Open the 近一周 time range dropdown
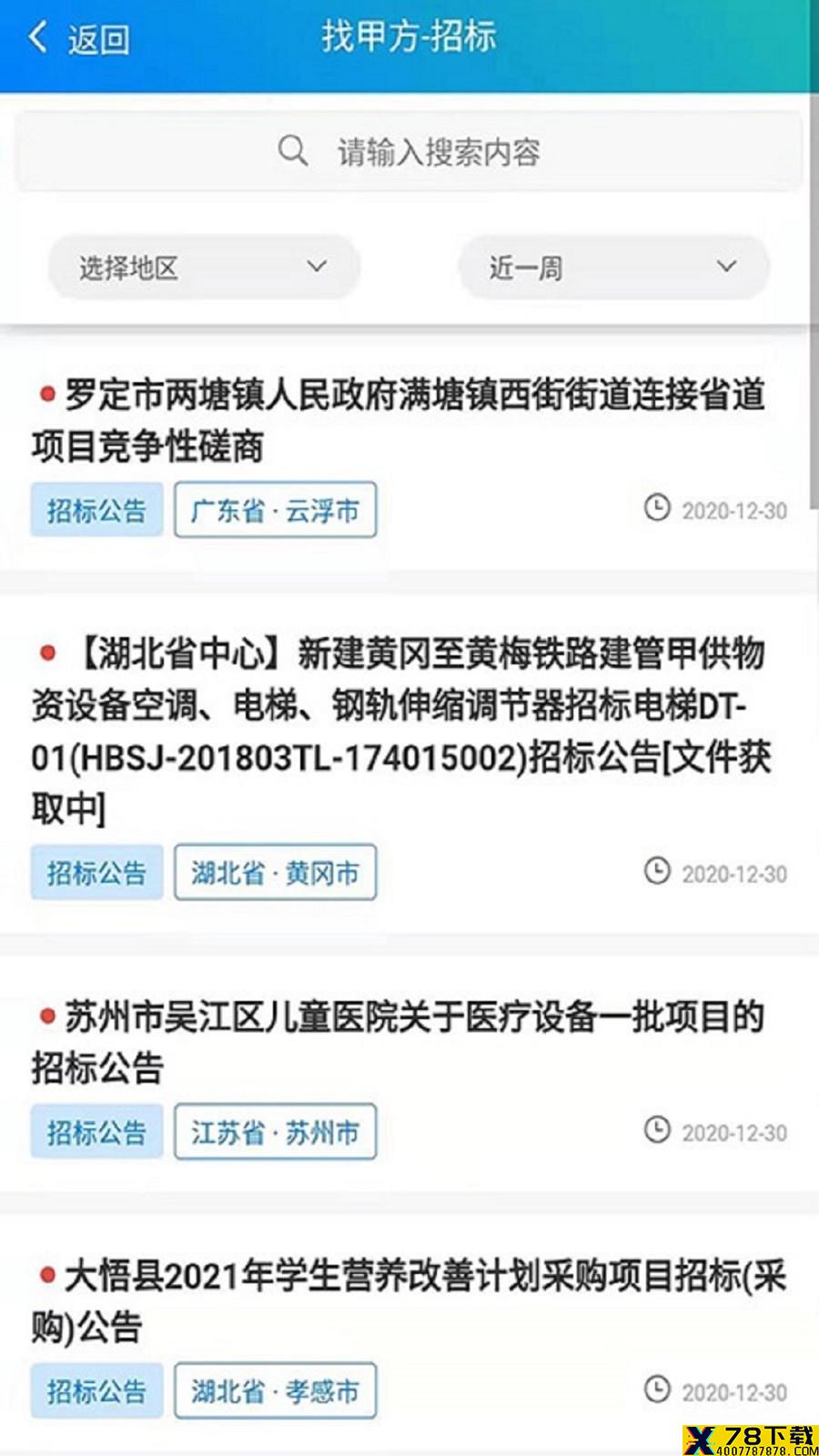819x1456 pixels. [614, 267]
